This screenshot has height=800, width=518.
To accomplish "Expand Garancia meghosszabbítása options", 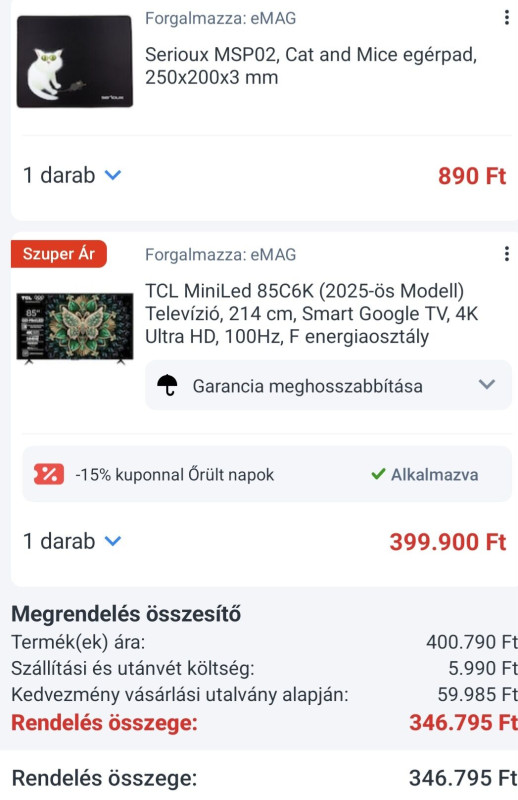I will point(328,385).
